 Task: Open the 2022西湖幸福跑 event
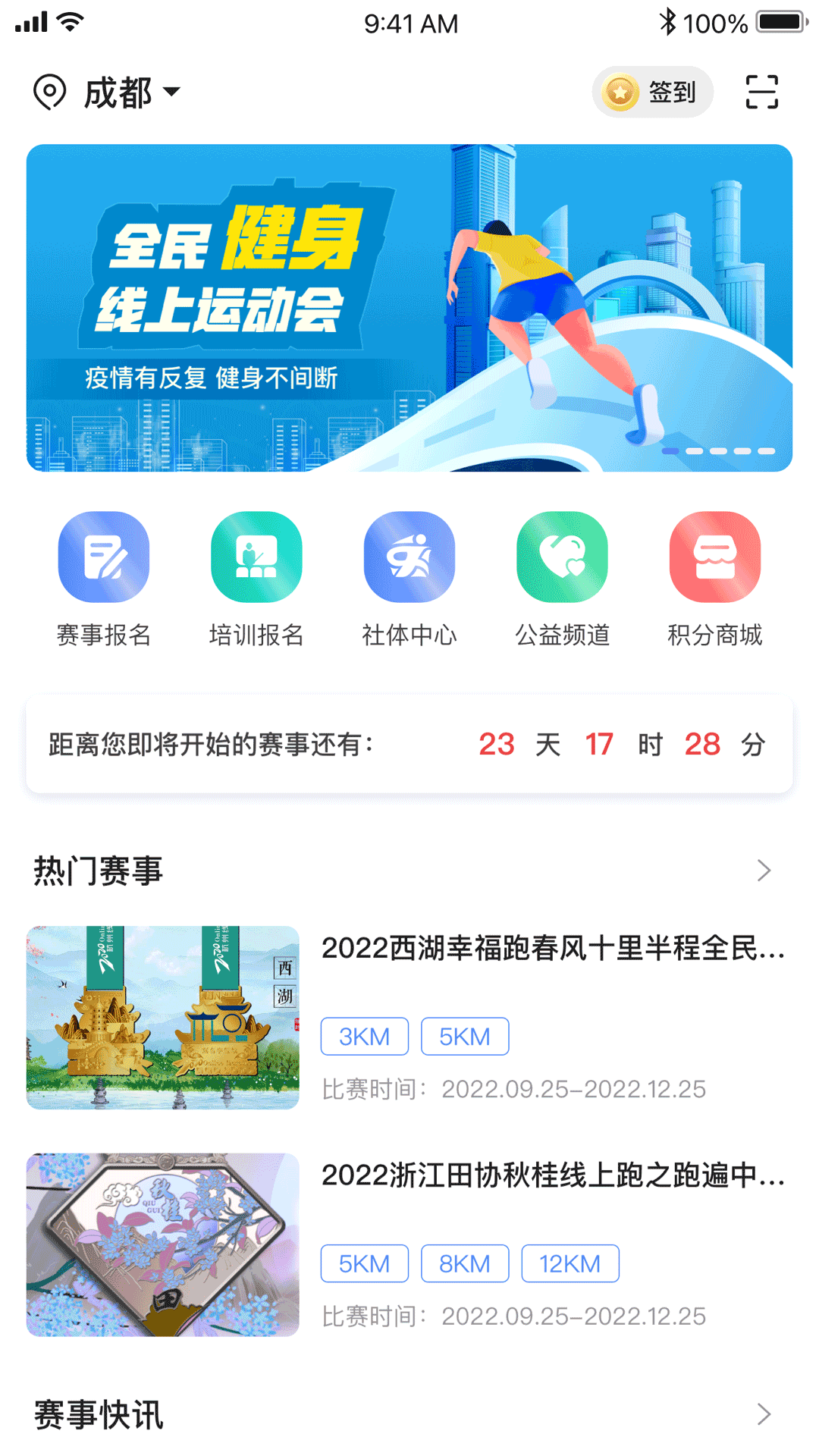click(x=409, y=1018)
